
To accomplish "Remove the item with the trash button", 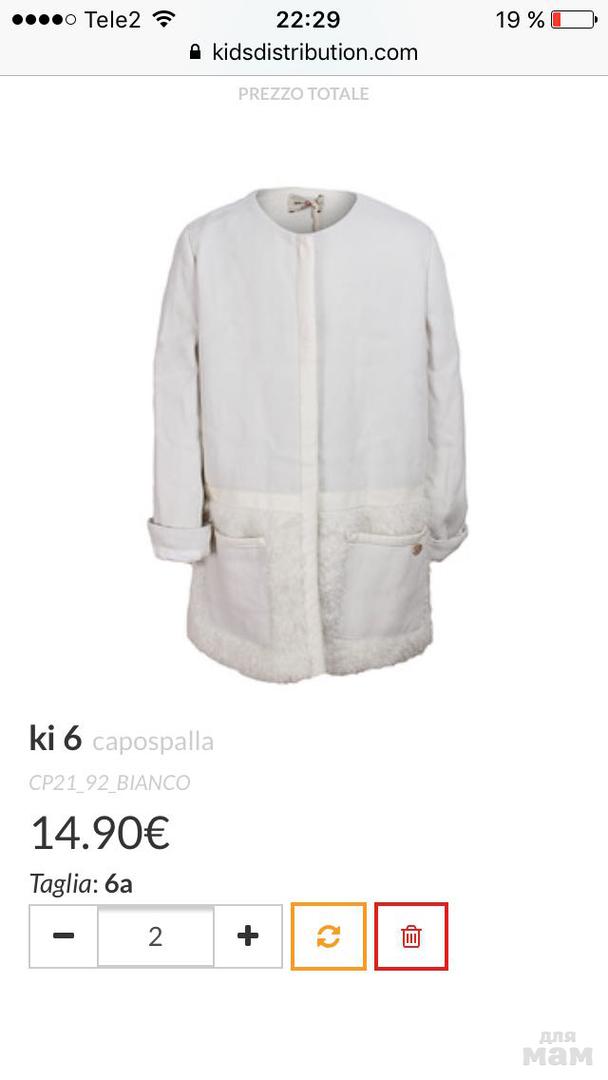I will pos(411,936).
